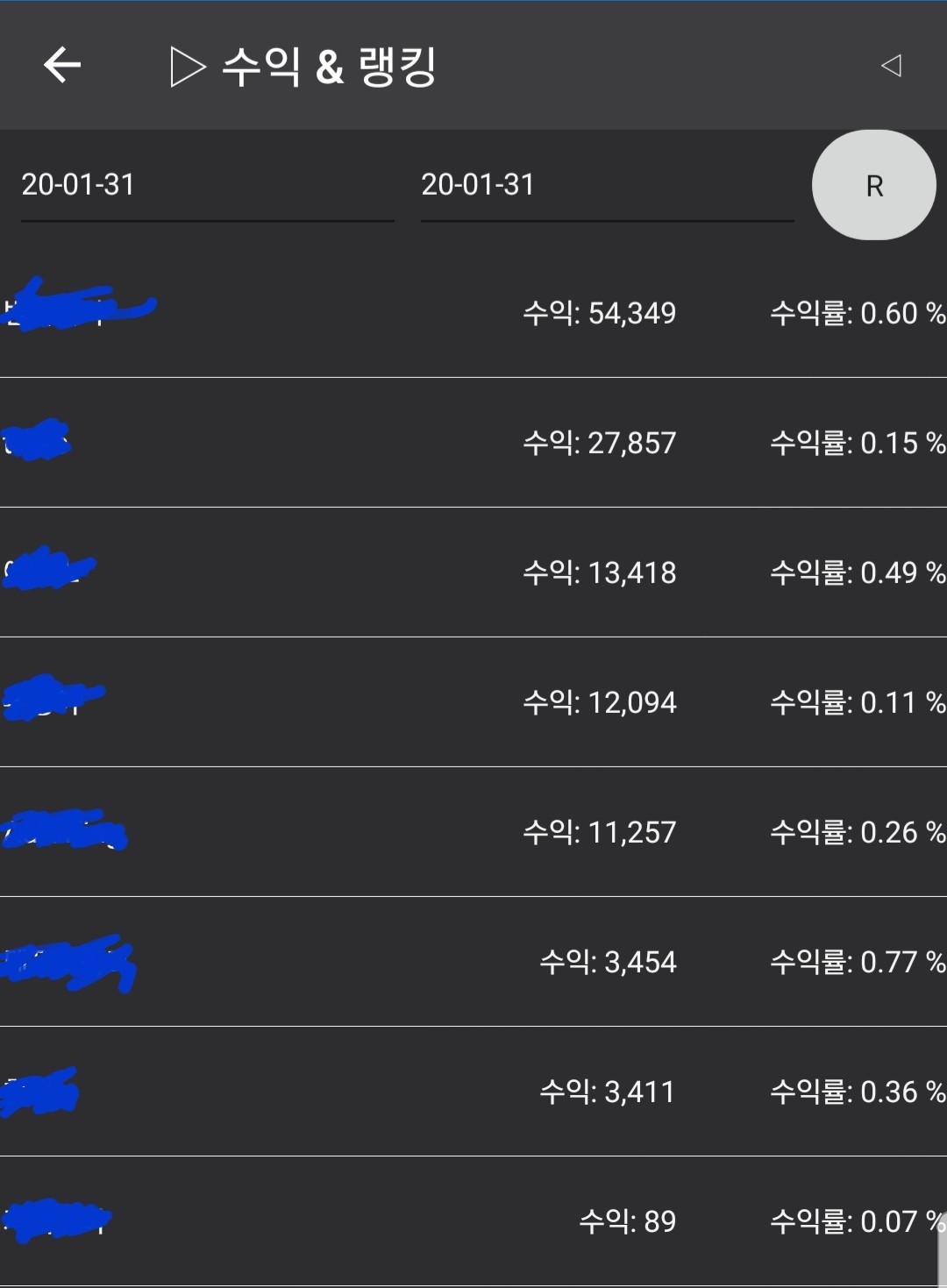
Task: Tap the round R button
Action: (x=873, y=185)
